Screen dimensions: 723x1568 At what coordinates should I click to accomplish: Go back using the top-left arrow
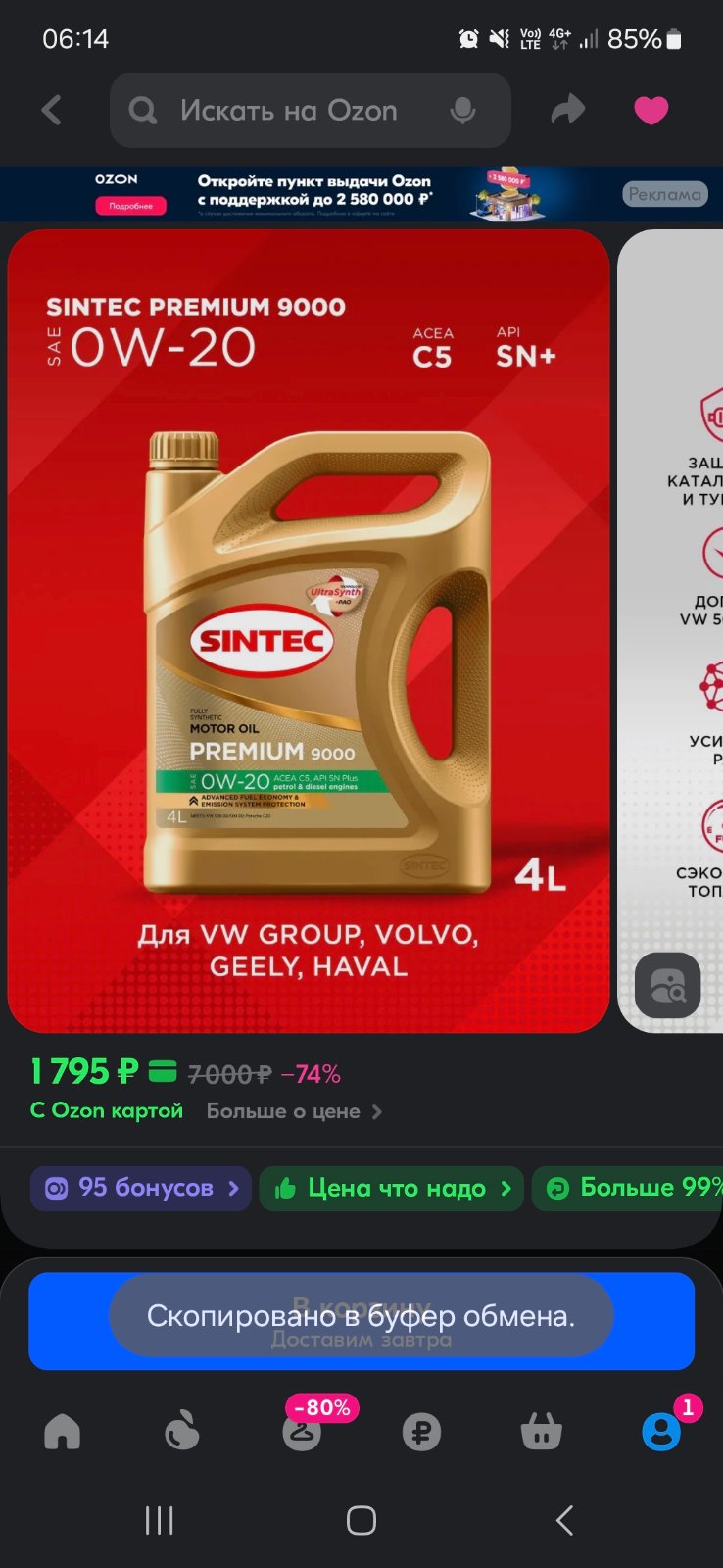coord(52,110)
